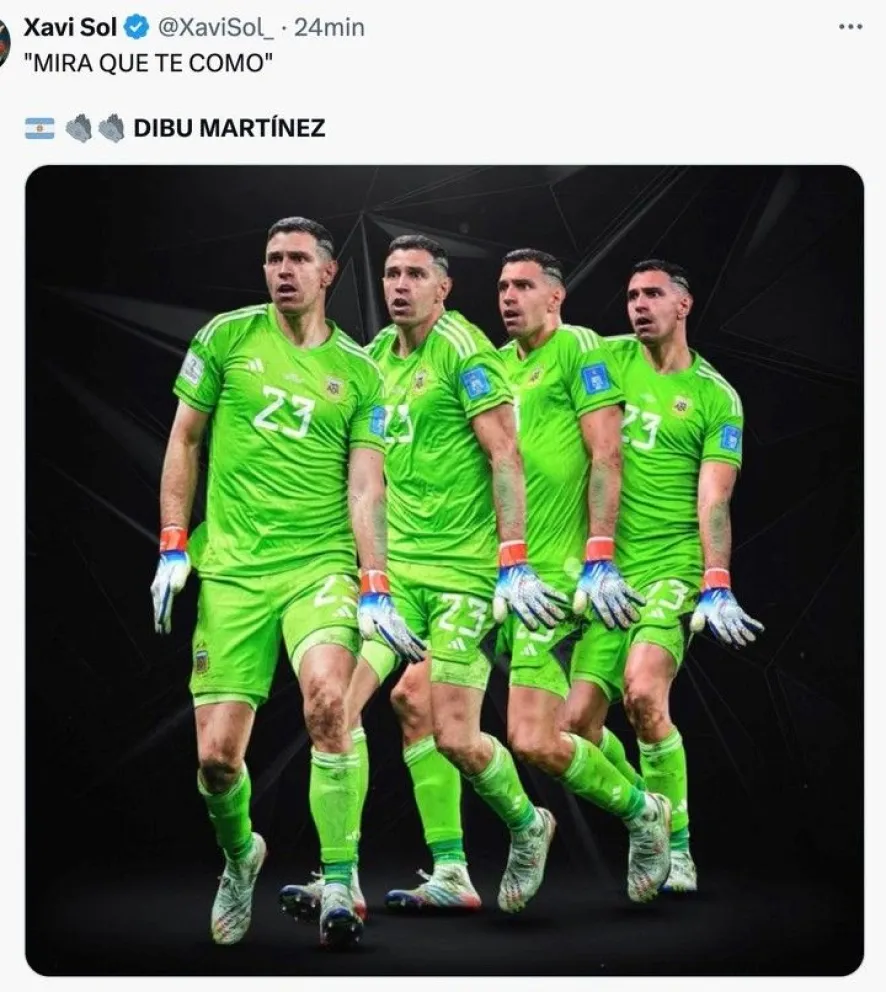Image resolution: width=886 pixels, height=992 pixels.
Task: Open Xavi Sol's profile from the name
Action: coord(69,27)
